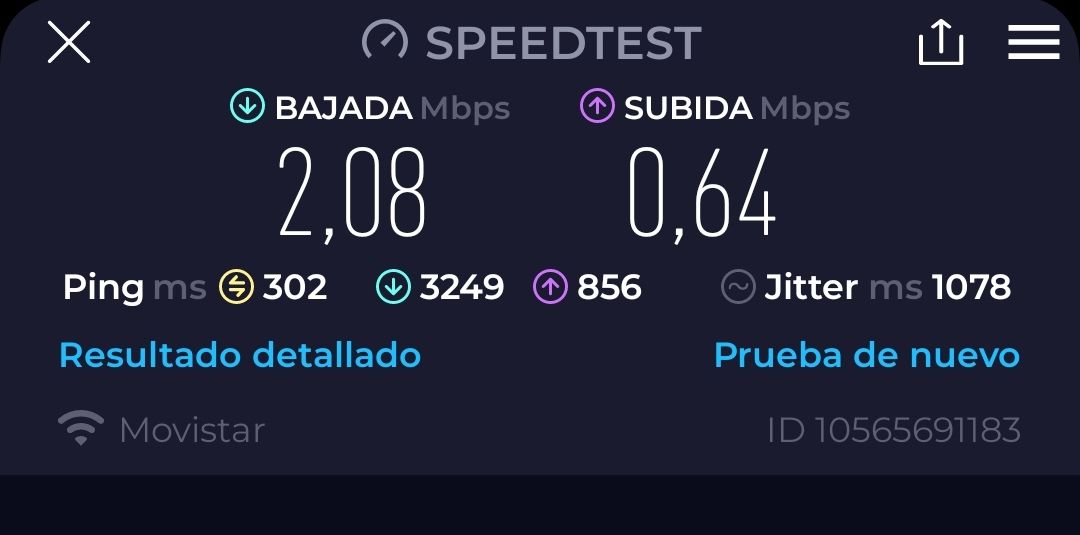Open Resultado detallado
This screenshot has width=1080, height=535.
click(240, 355)
